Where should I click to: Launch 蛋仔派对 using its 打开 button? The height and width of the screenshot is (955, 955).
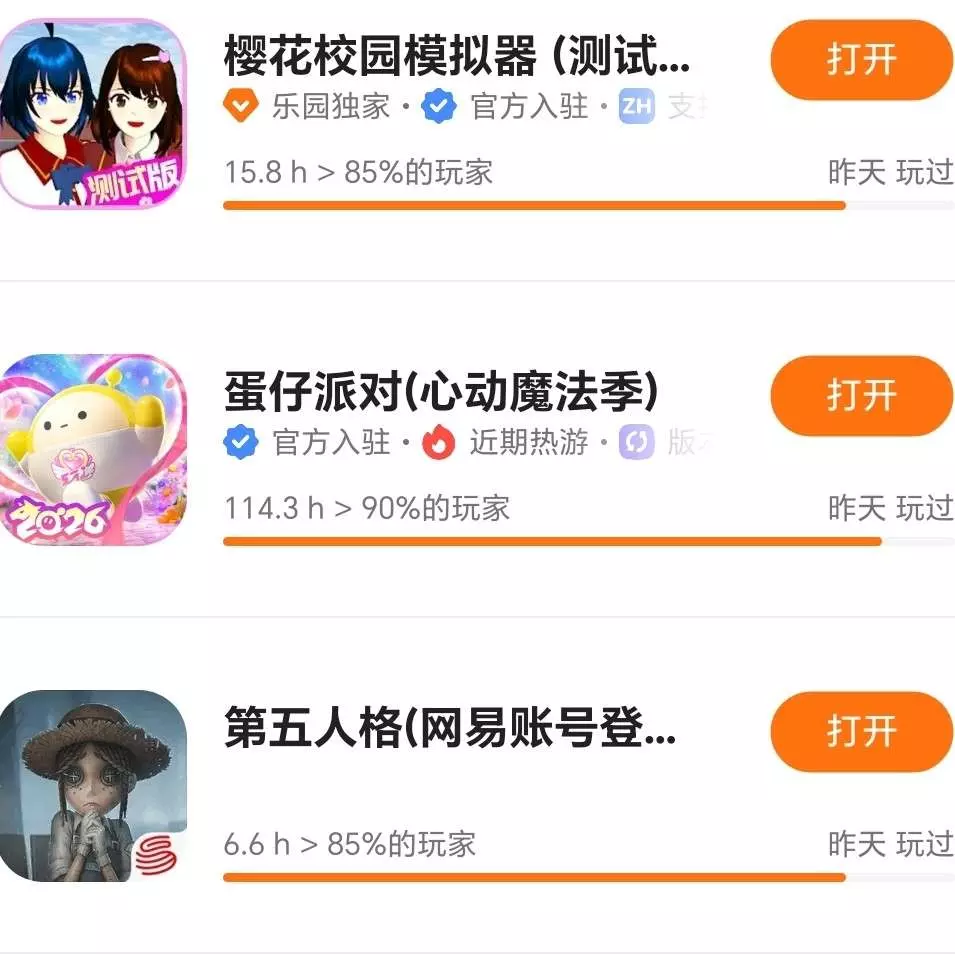pyautogui.click(x=861, y=396)
